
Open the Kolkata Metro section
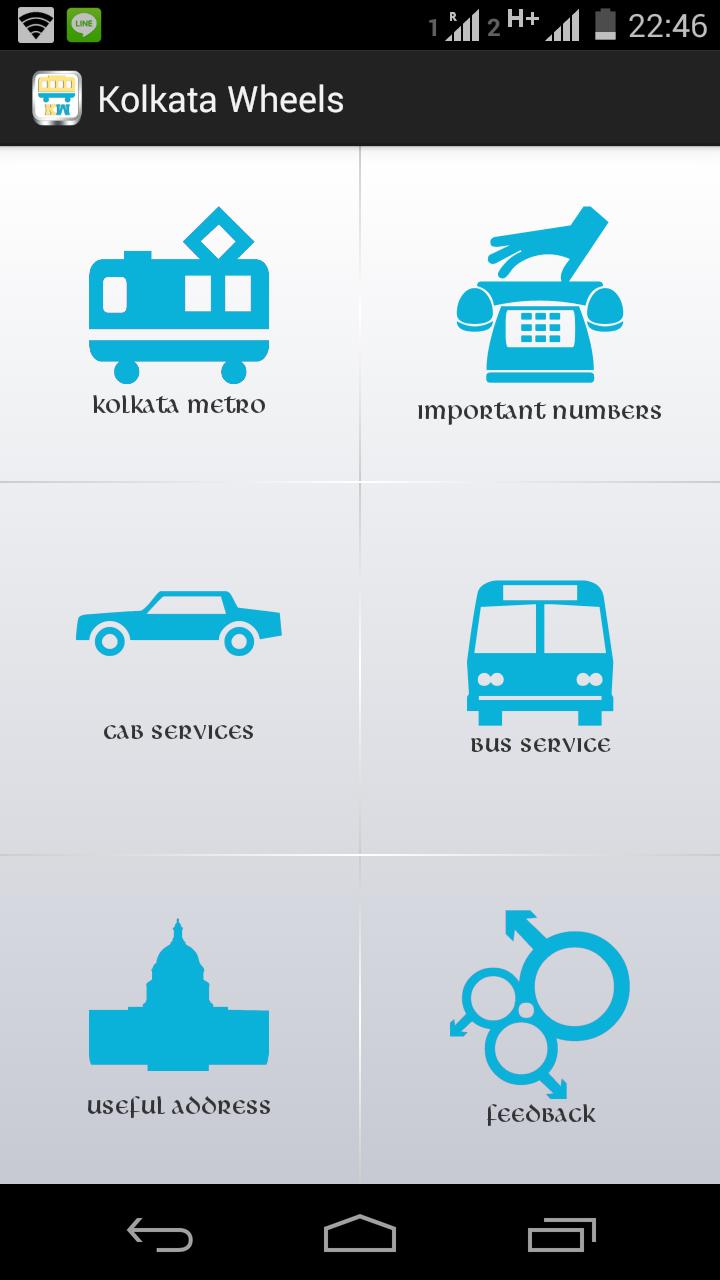click(179, 314)
